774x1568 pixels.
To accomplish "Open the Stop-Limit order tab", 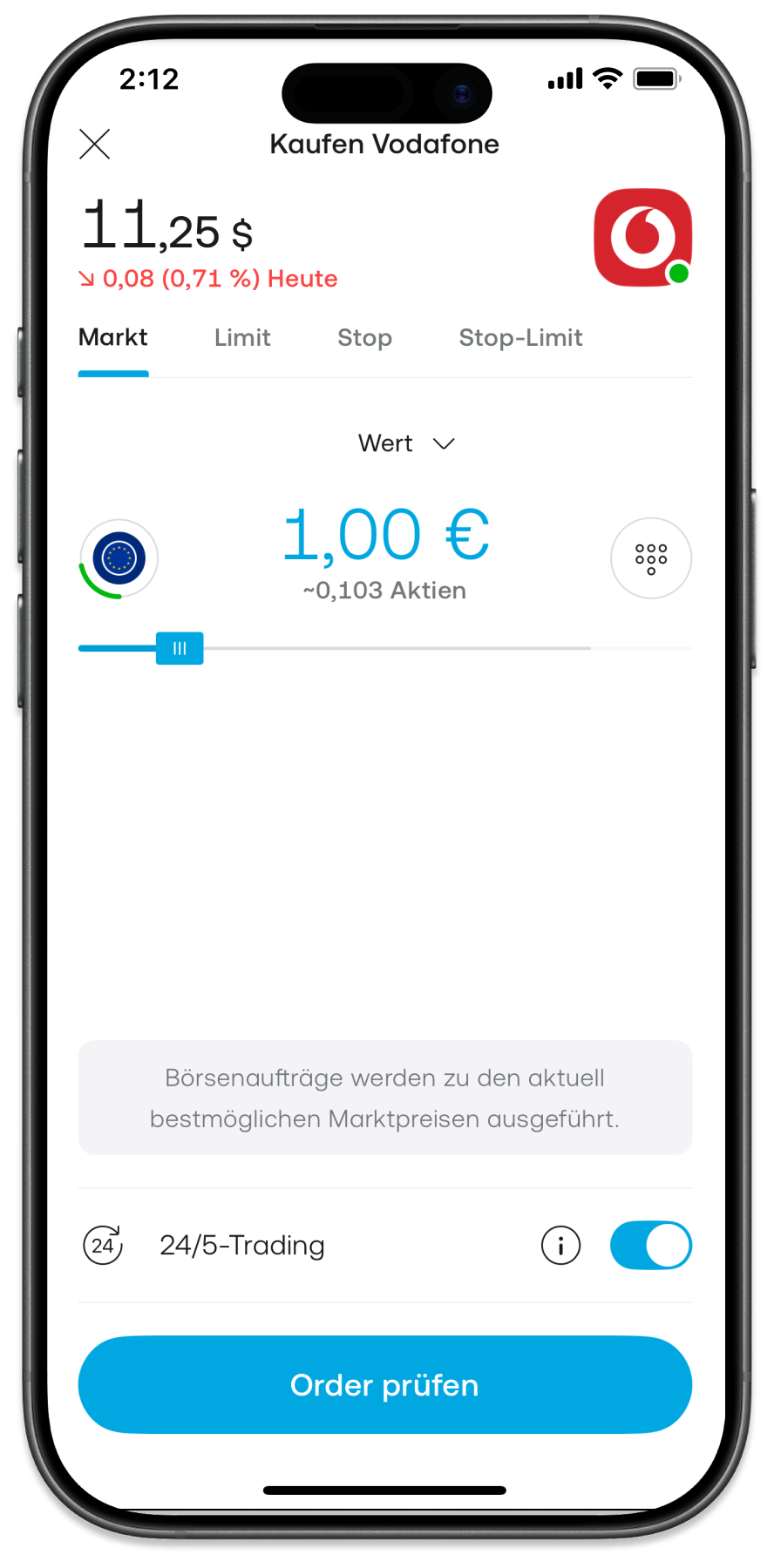I will coord(520,338).
